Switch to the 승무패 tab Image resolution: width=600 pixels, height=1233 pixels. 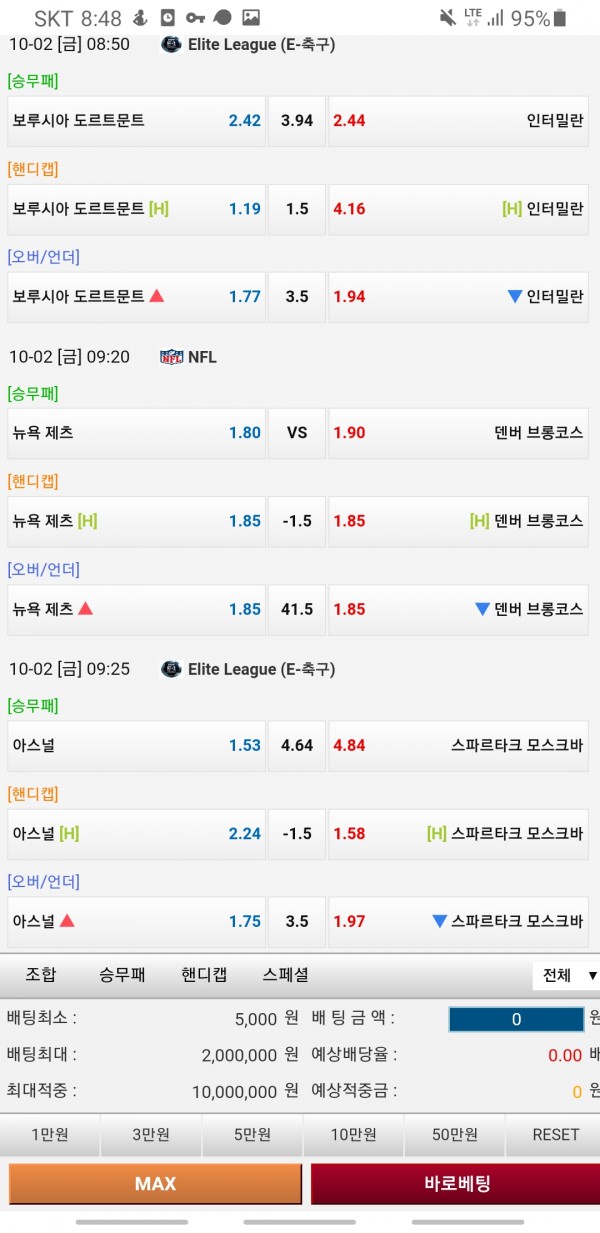[122, 975]
